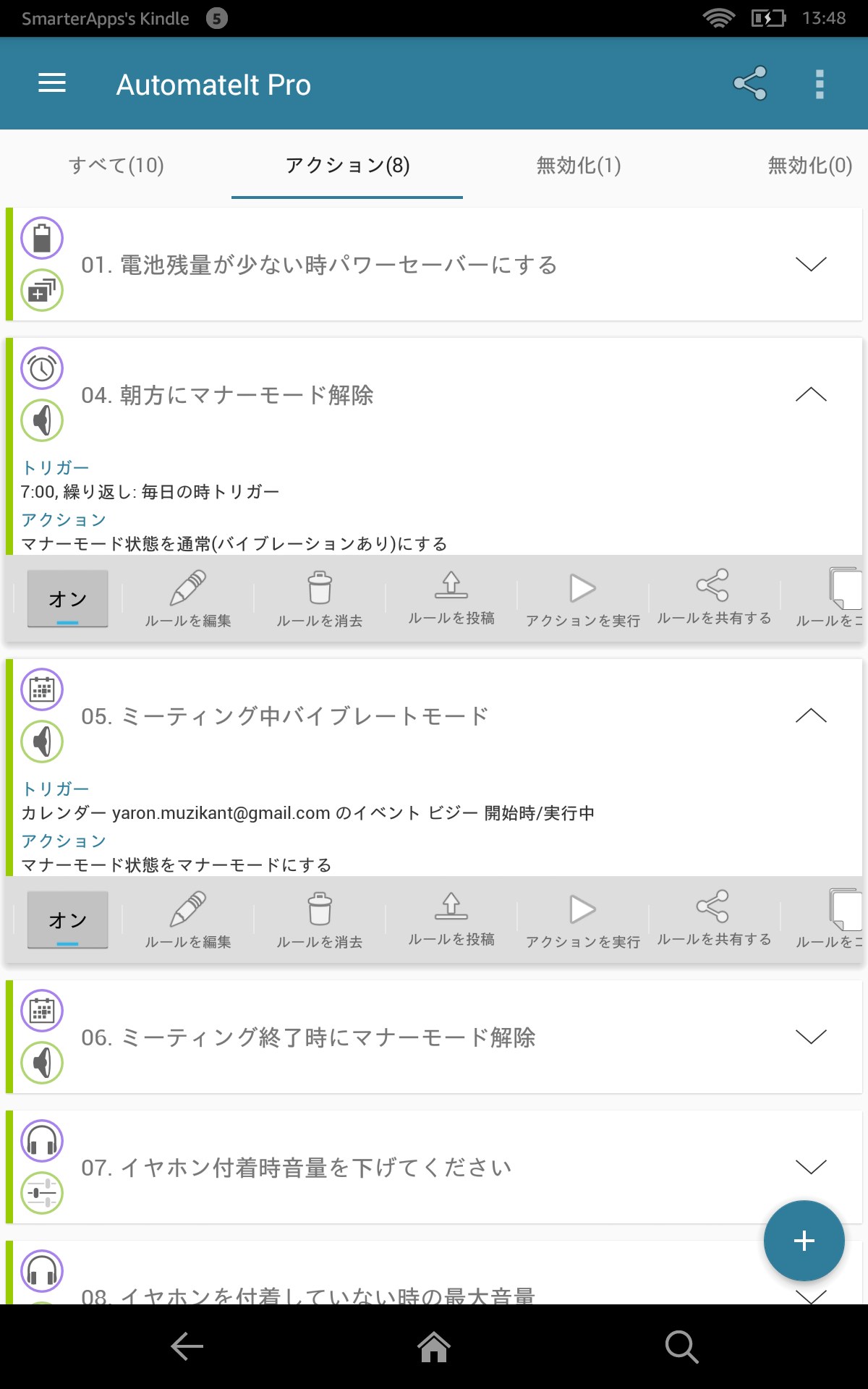Toggle the オン switch on rule 04
868x1389 pixels.
67,598
